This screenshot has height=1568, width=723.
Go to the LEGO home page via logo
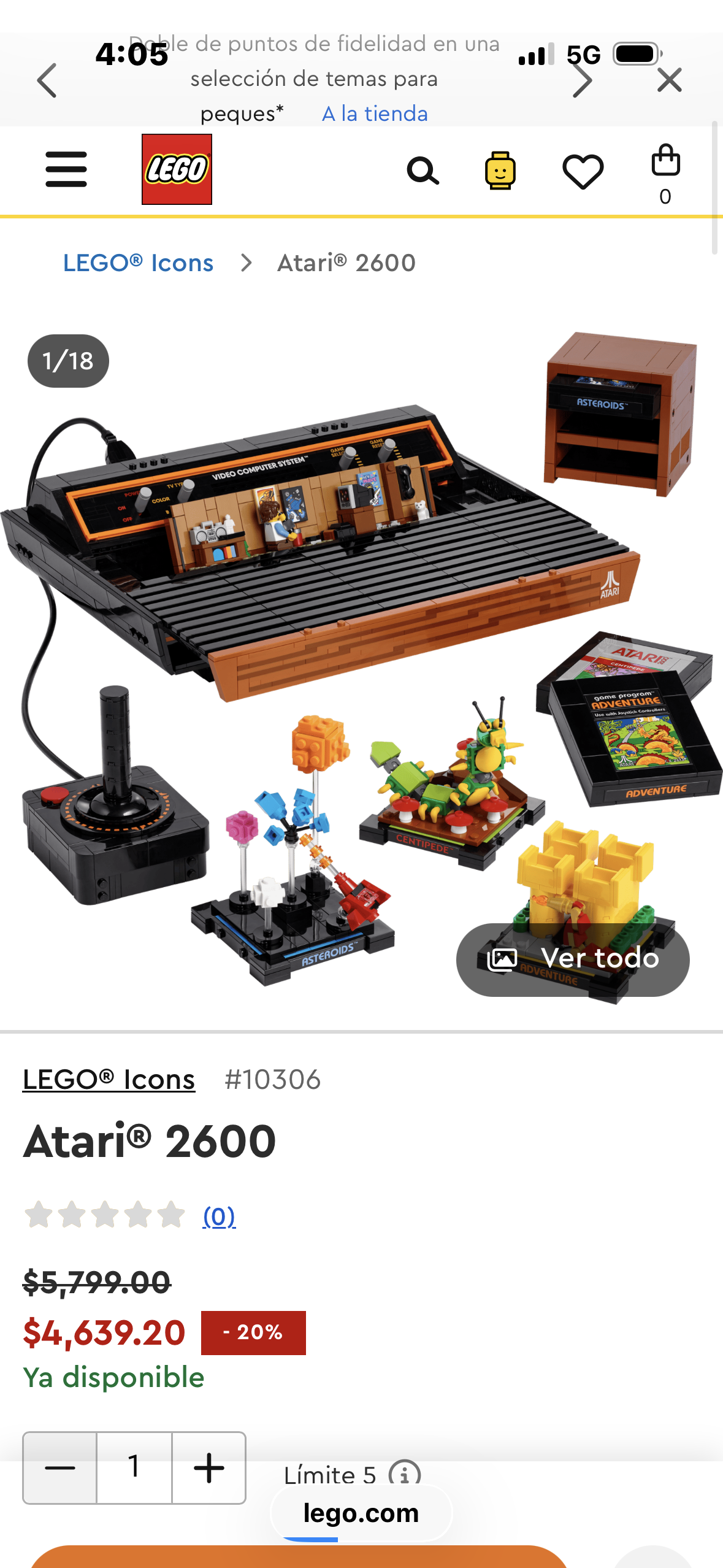click(x=177, y=169)
